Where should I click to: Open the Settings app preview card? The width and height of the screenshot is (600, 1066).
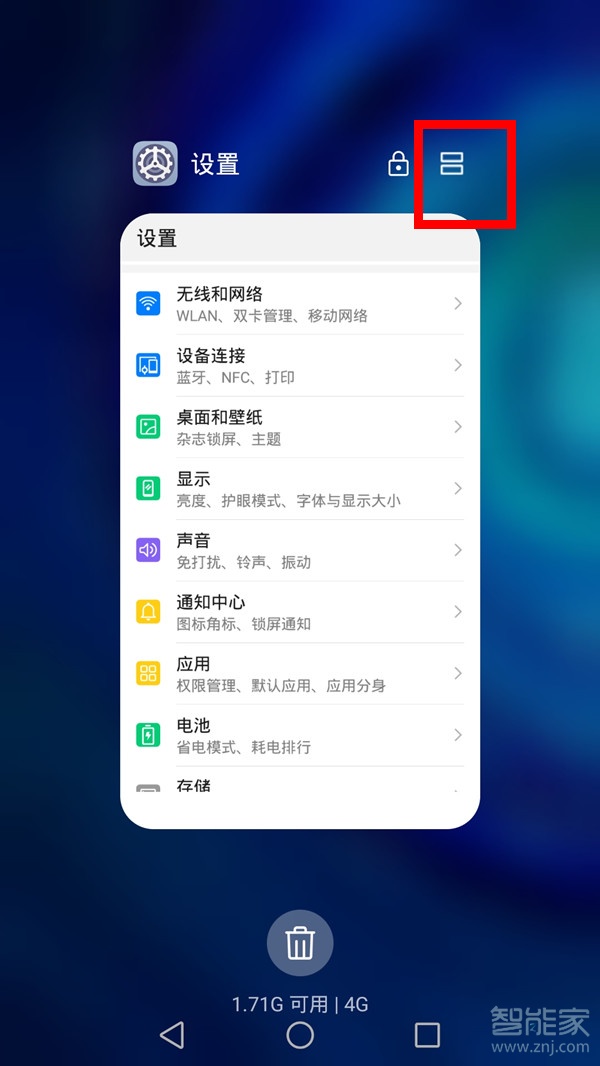pos(300,520)
